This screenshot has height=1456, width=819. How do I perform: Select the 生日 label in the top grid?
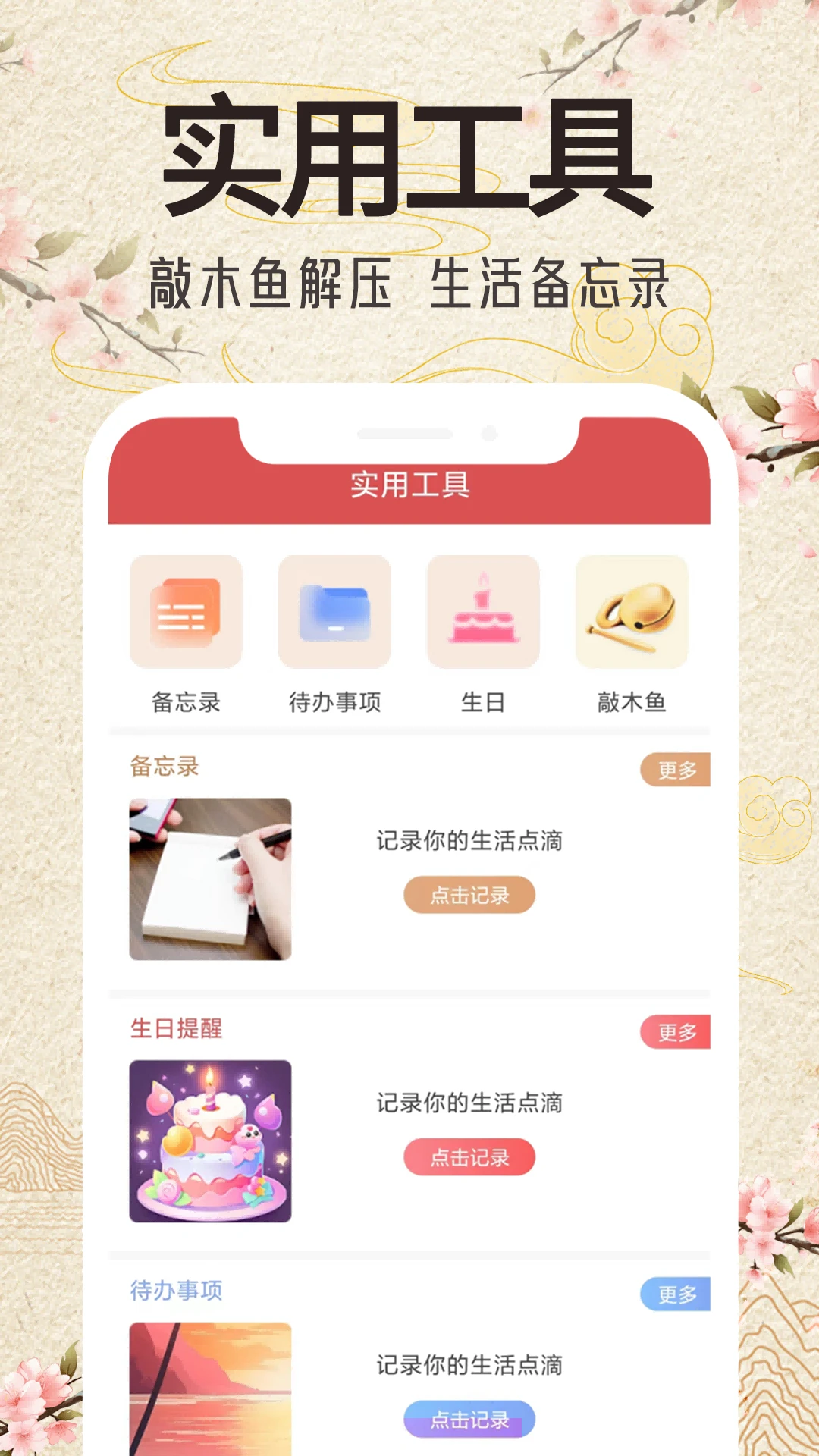pos(484,703)
